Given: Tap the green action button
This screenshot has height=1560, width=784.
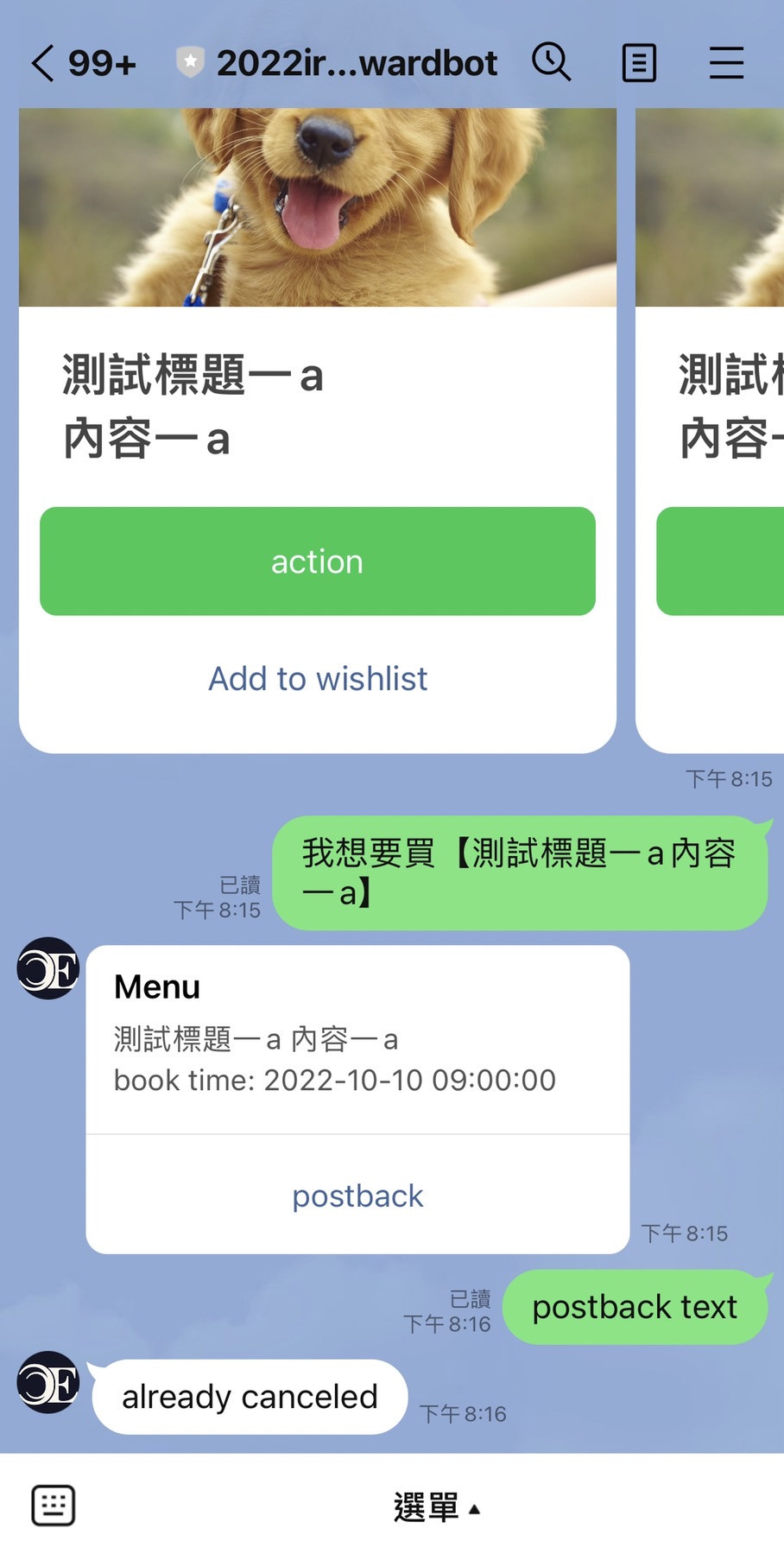Looking at the screenshot, I should [x=317, y=561].
